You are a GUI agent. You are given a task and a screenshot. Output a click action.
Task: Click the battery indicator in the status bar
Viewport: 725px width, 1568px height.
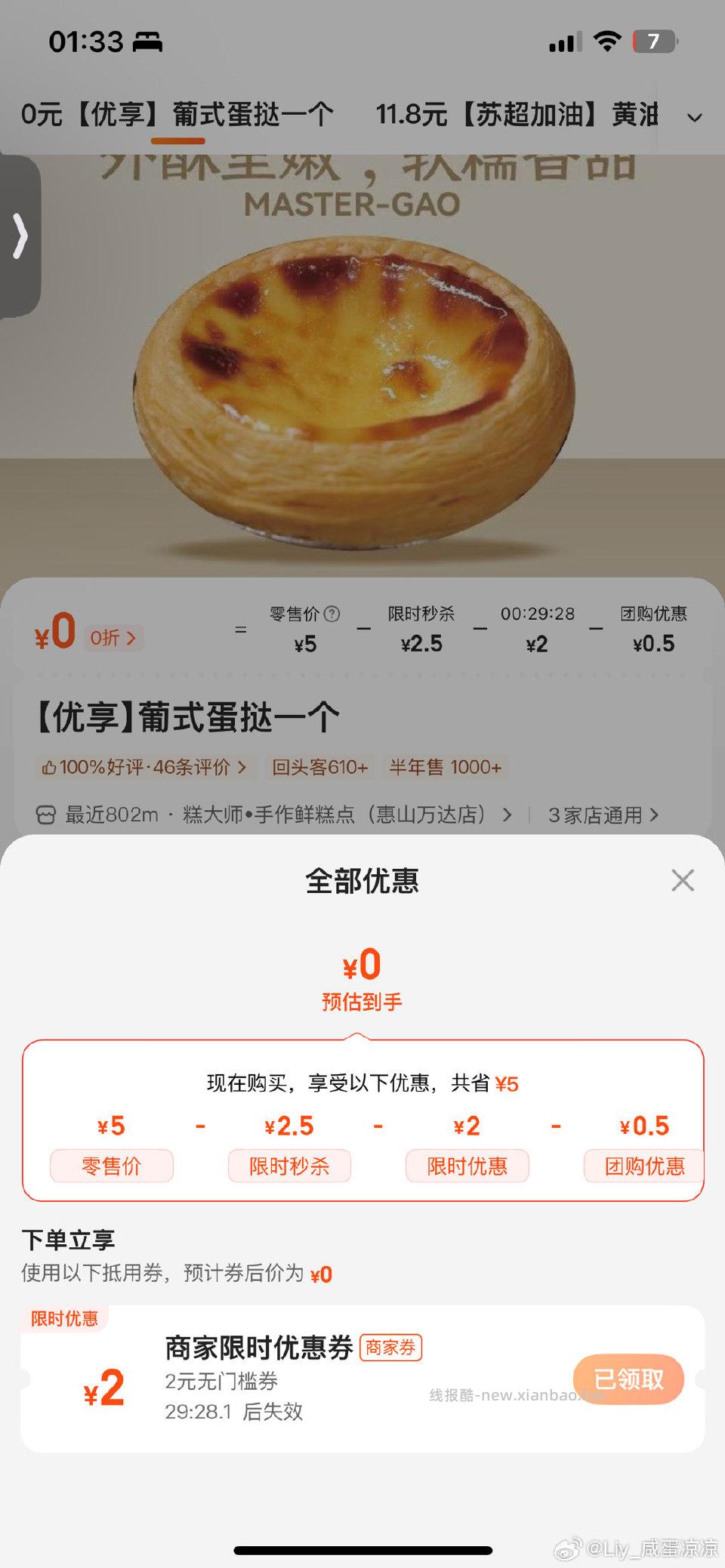(654, 42)
